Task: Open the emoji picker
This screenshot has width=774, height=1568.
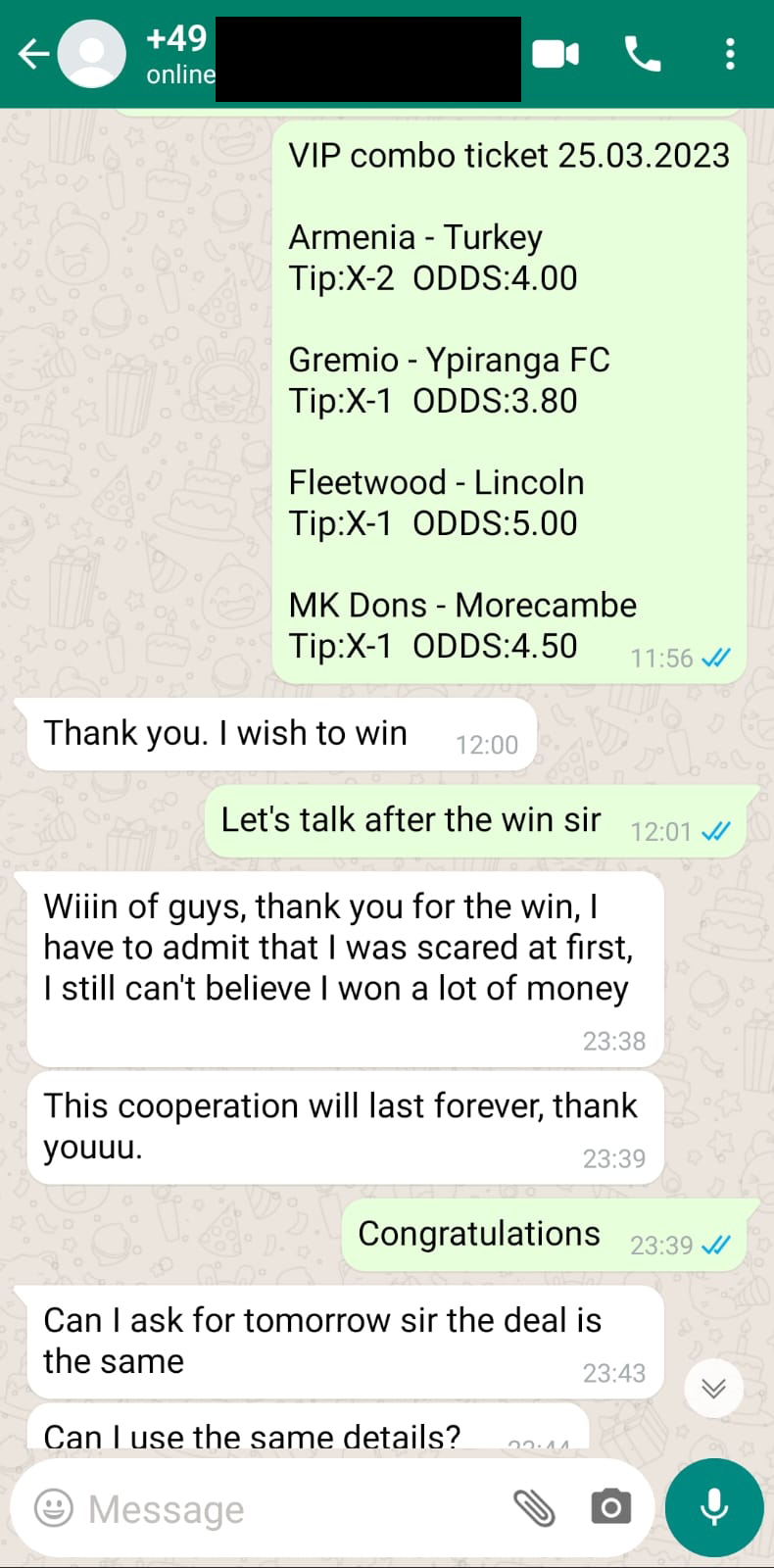Action: tap(54, 1507)
